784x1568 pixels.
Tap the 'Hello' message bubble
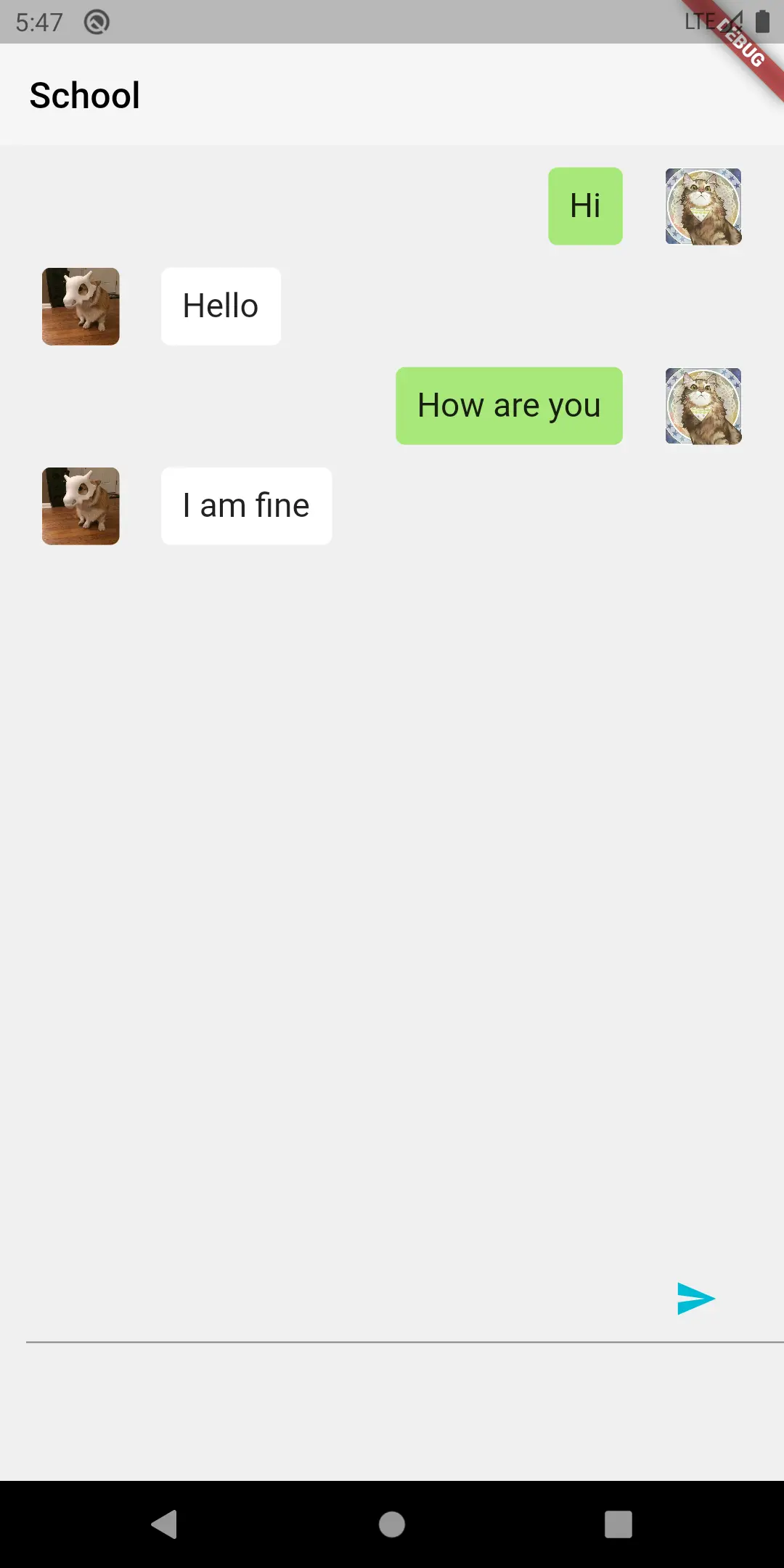220,306
